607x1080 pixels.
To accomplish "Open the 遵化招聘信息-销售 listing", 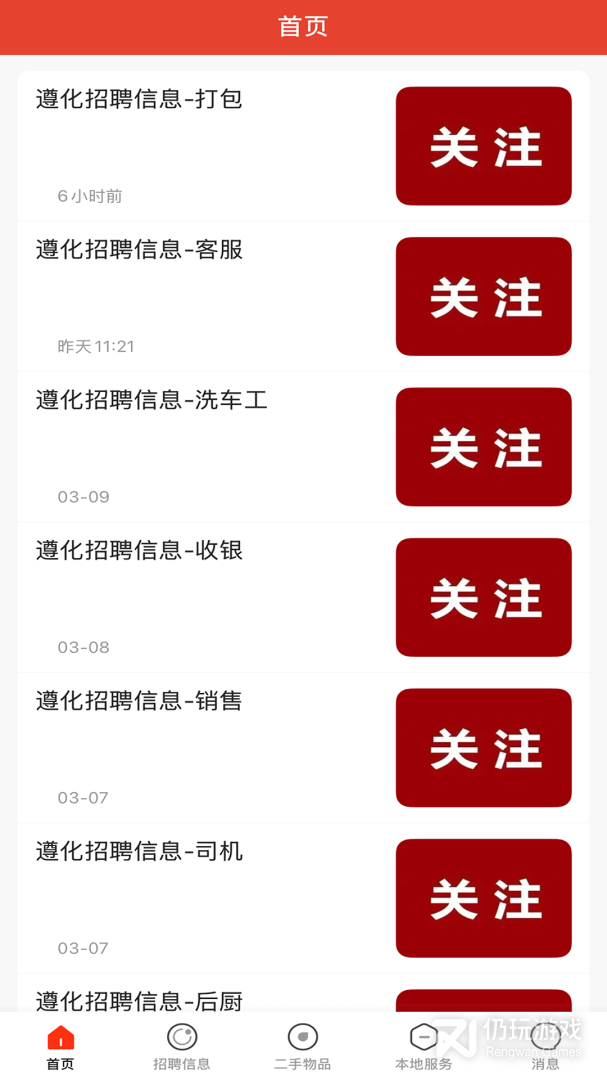I will pos(140,701).
